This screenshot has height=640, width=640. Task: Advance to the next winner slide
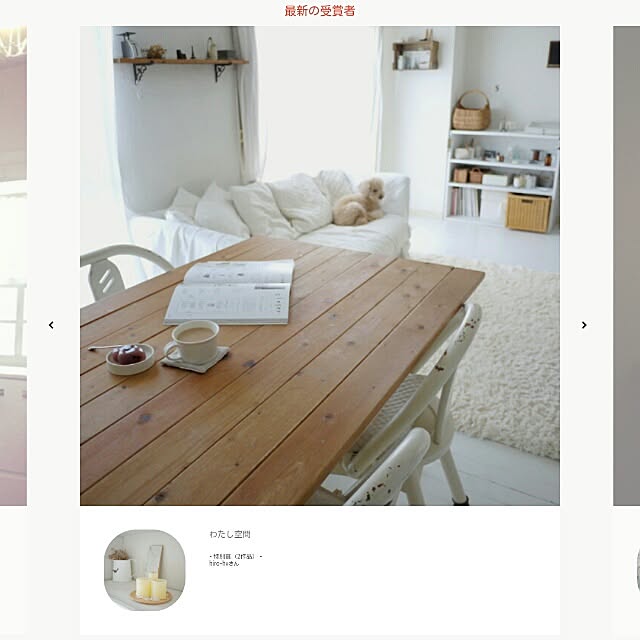click(584, 325)
